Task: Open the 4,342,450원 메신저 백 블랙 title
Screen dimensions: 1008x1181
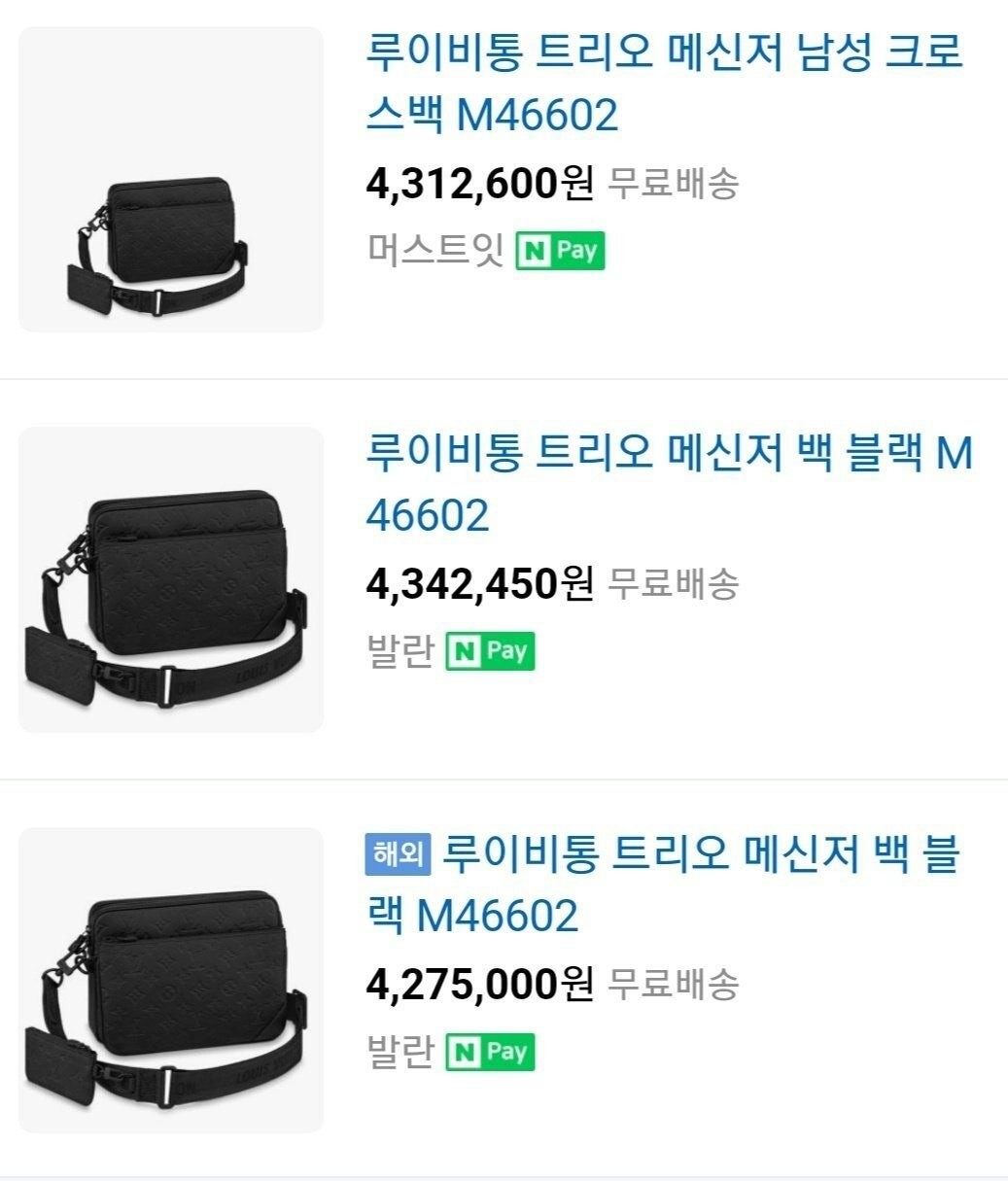Action: [668, 483]
